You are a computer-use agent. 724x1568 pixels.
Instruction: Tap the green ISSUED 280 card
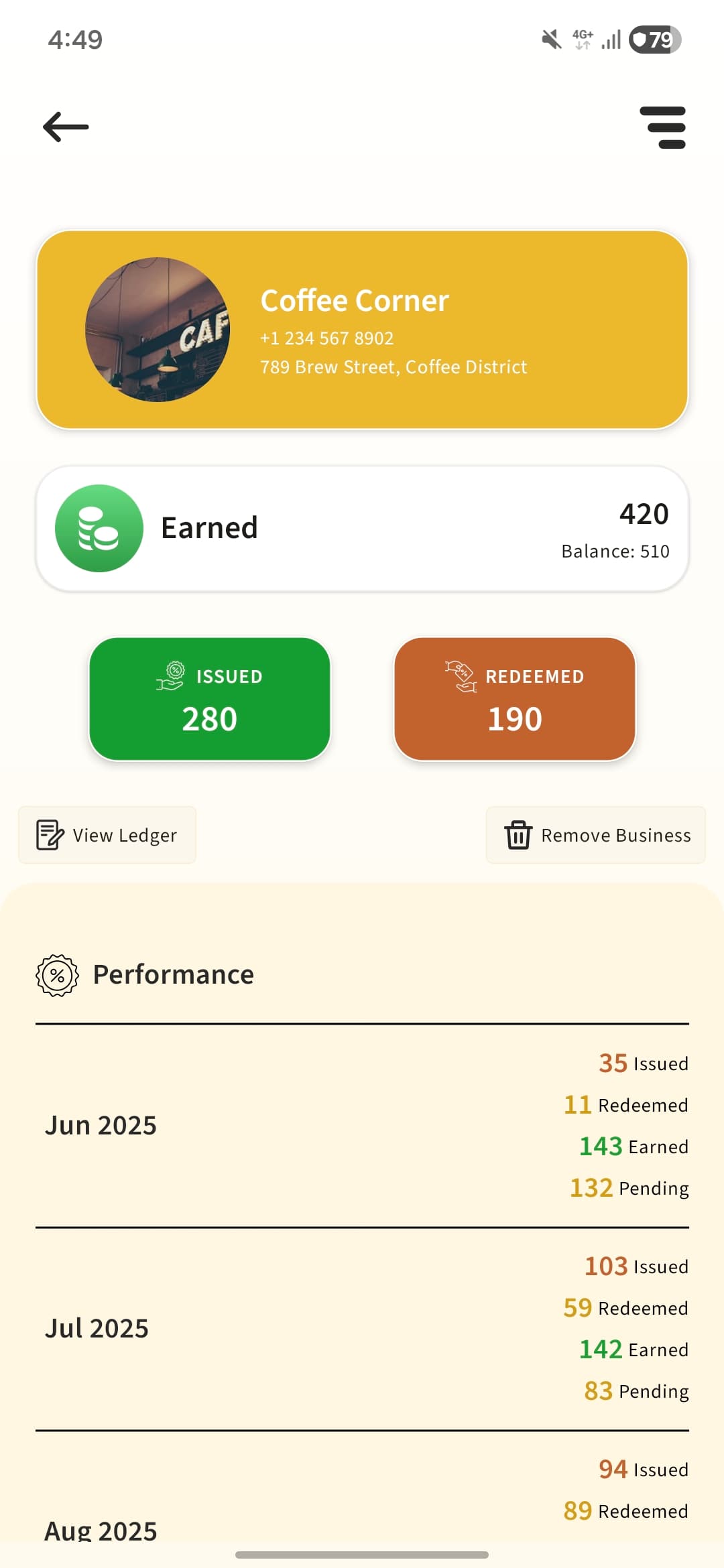[209, 698]
